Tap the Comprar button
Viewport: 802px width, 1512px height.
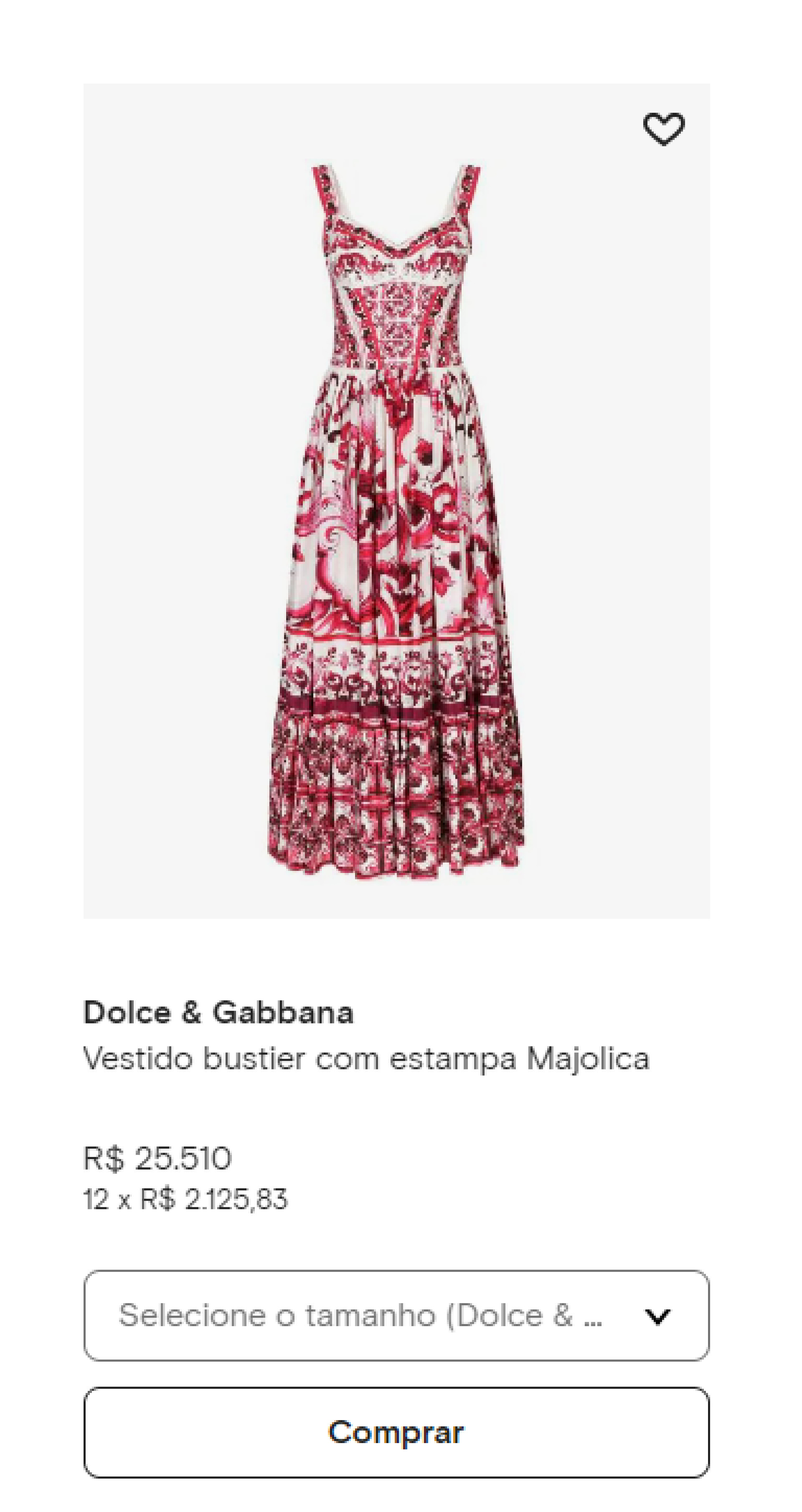(396, 1432)
